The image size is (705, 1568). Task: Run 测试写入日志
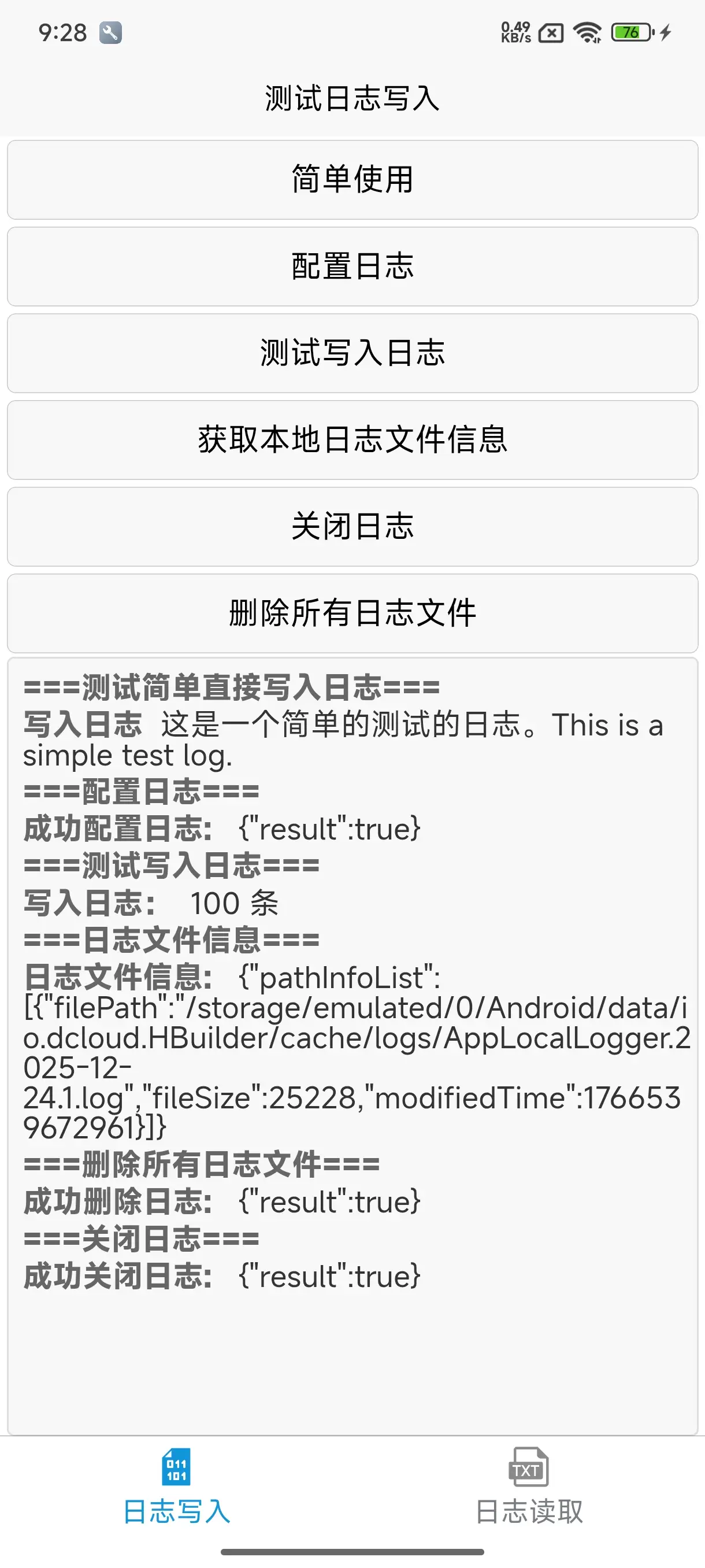tap(352, 353)
